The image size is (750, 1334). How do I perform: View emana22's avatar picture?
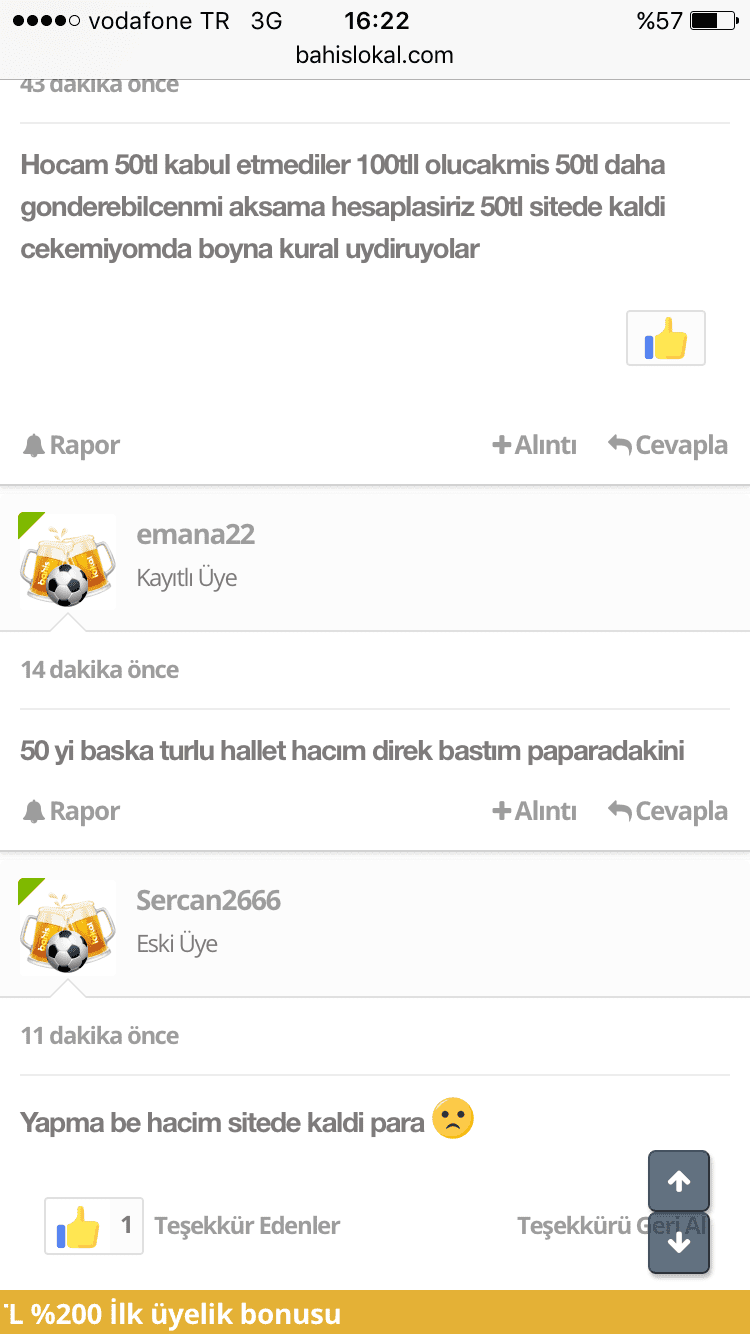point(68,561)
